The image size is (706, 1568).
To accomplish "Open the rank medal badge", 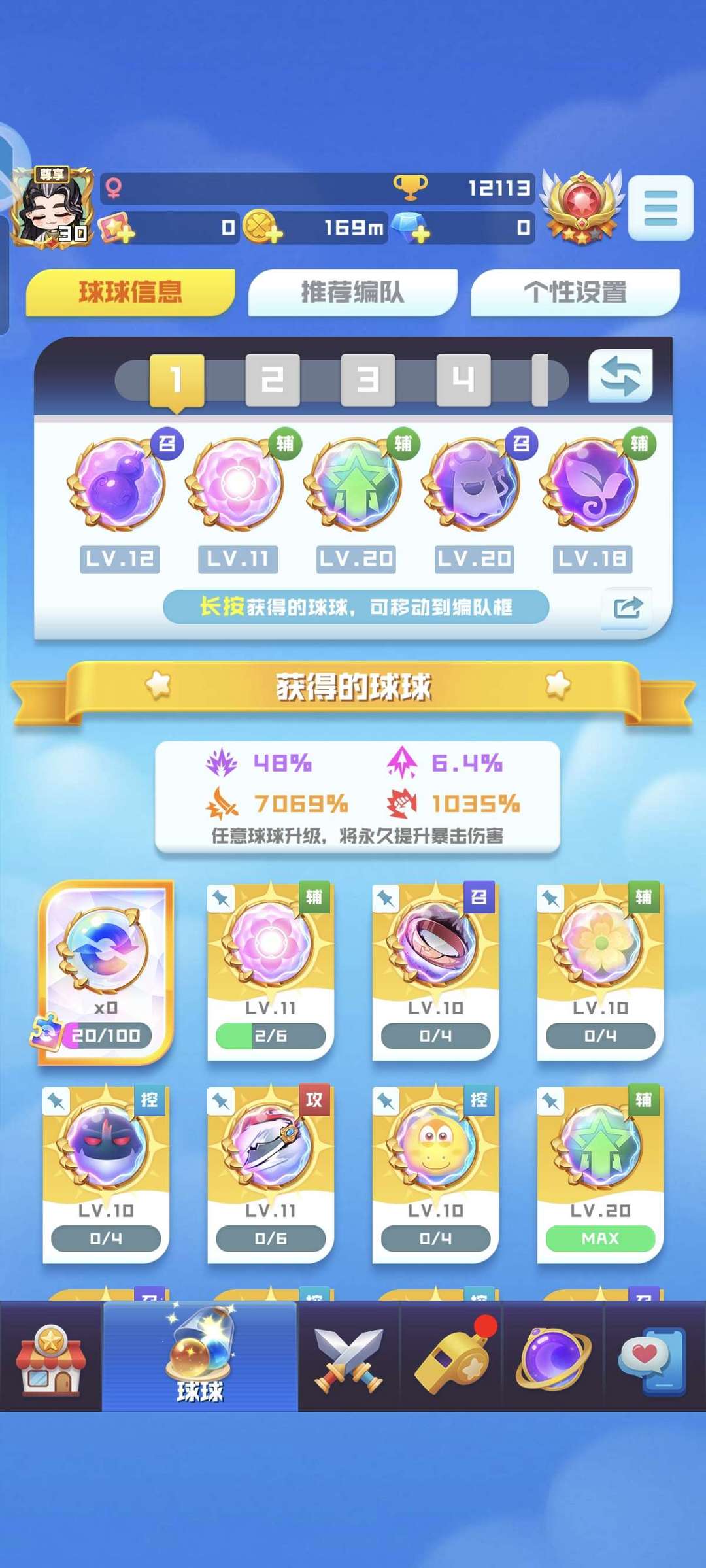I will pyautogui.click(x=582, y=208).
